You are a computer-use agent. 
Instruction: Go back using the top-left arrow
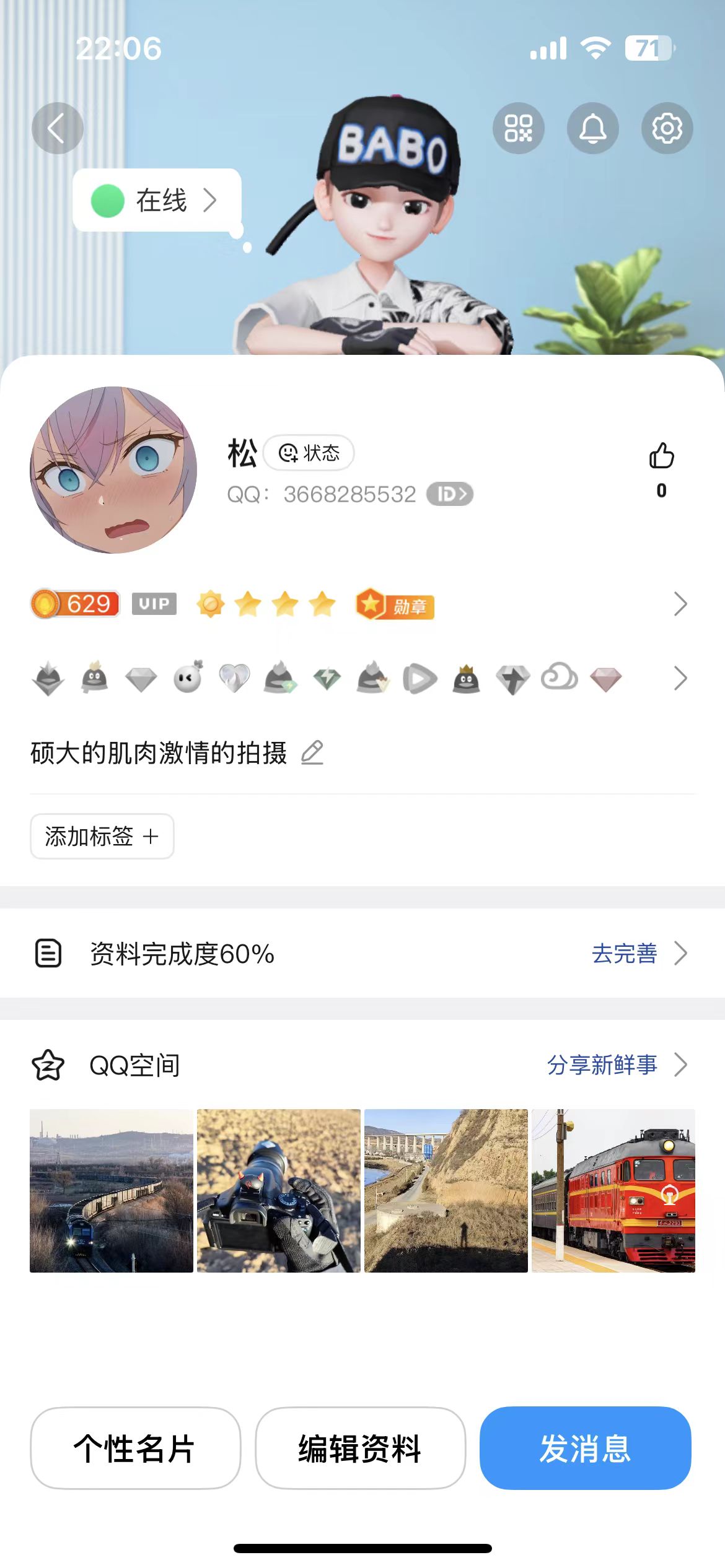[x=57, y=128]
